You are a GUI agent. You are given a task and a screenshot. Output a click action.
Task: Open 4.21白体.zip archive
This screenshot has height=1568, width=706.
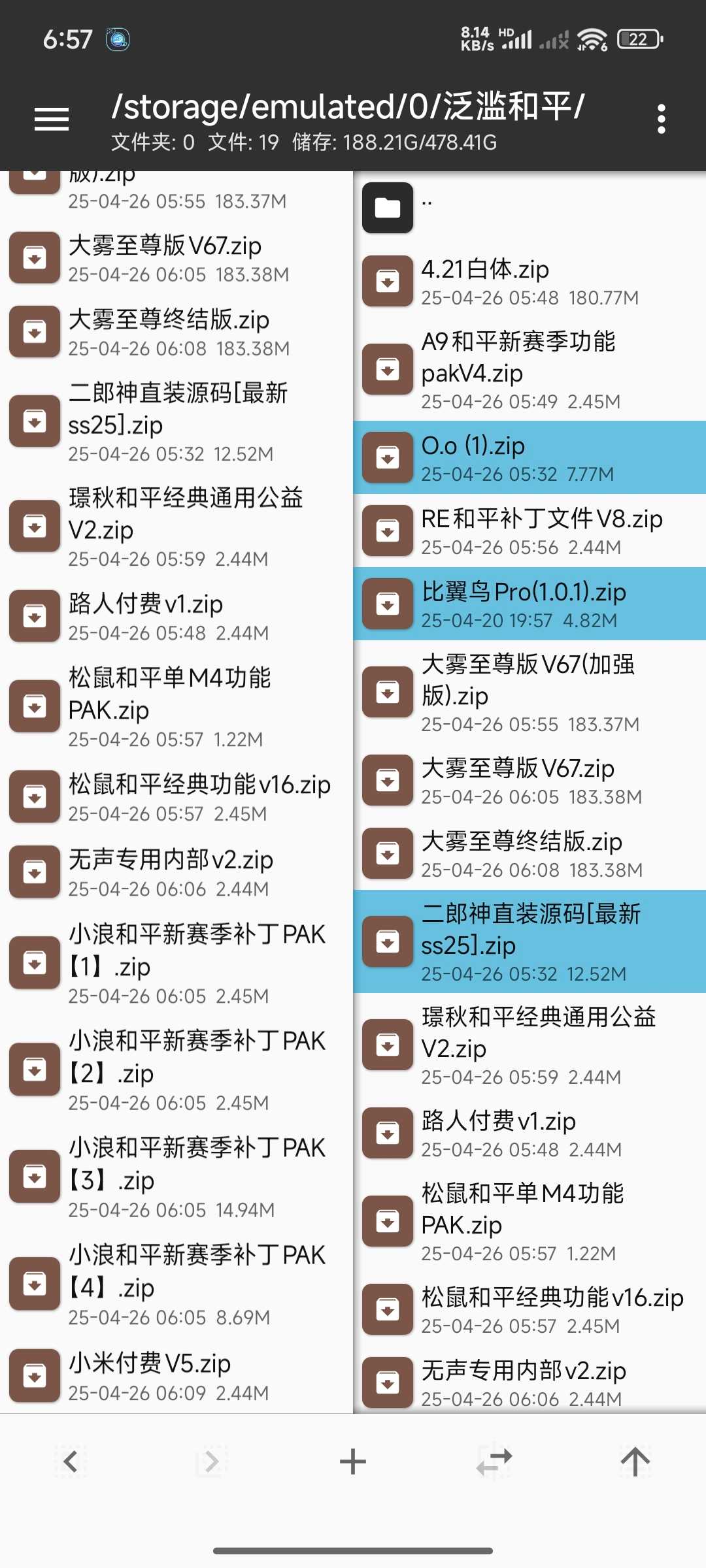[529, 281]
